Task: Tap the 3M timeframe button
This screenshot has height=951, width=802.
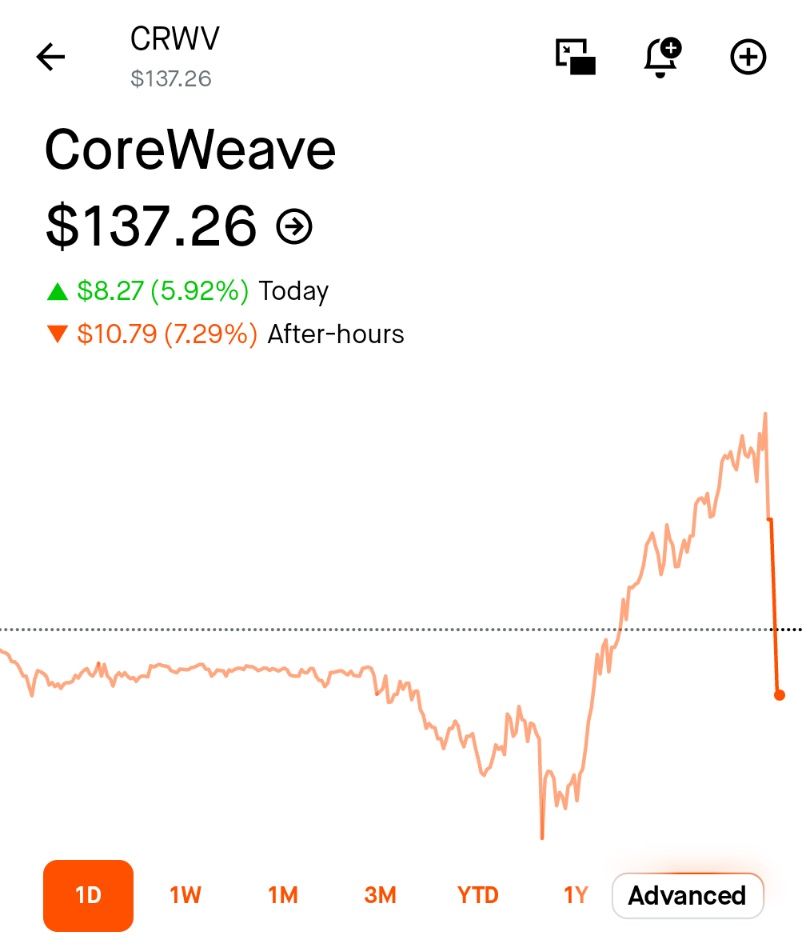Action: click(x=380, y=895)
